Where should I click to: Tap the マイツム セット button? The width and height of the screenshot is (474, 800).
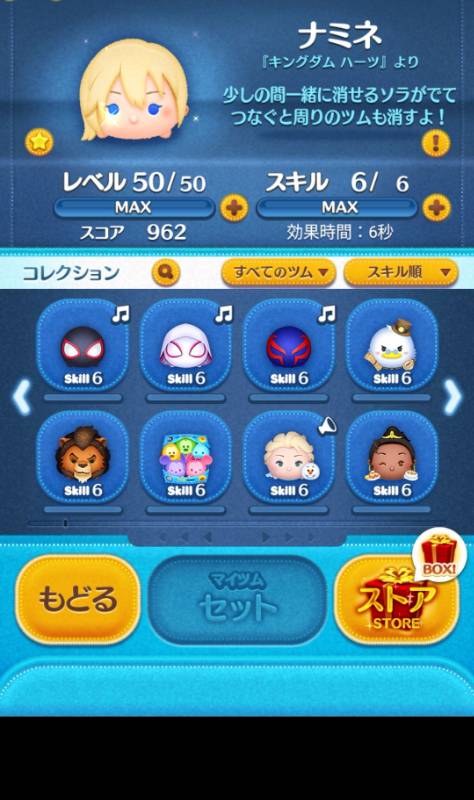(x=237, y=599)
